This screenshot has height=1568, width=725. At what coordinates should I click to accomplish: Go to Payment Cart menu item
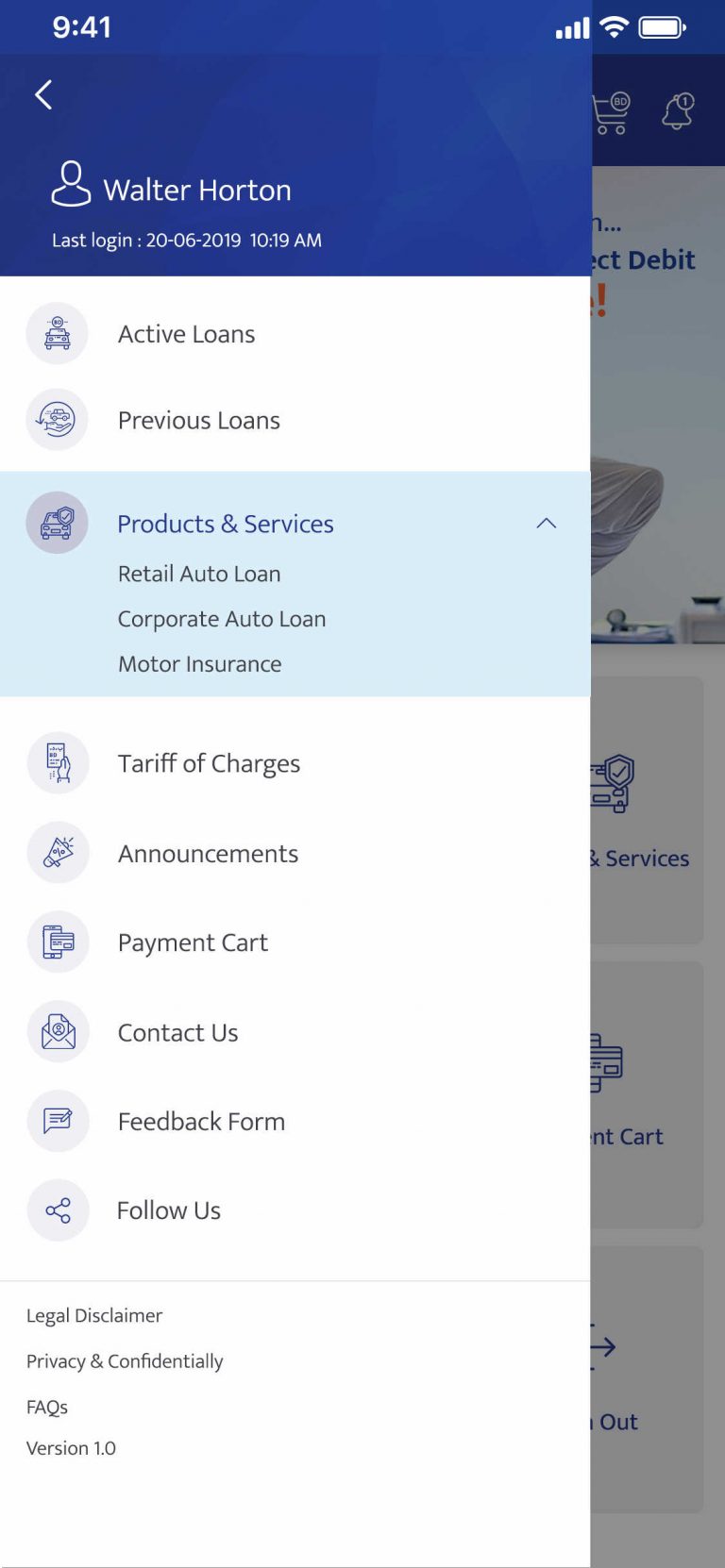(295, 942)
